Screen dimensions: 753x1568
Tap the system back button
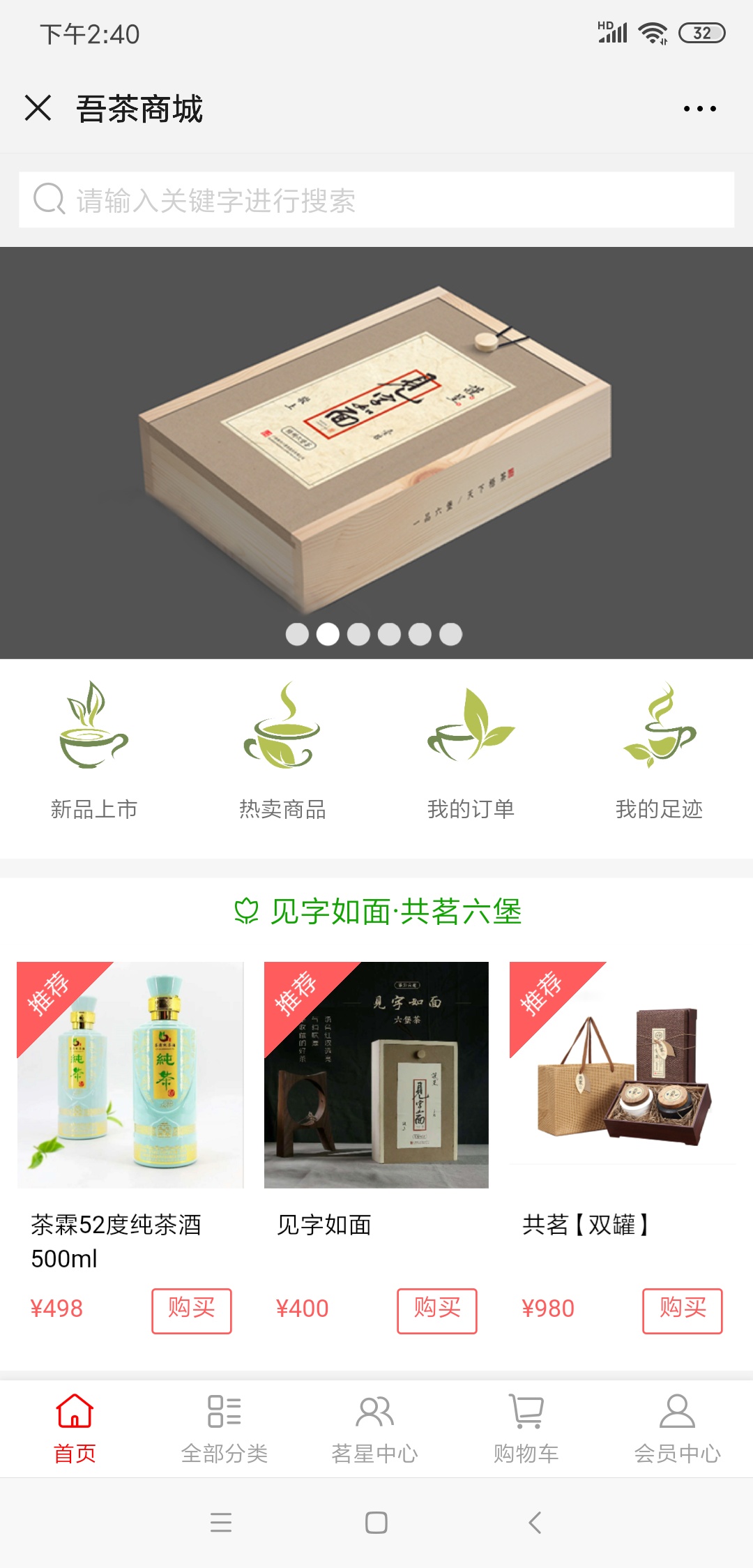(x=535, y=1522)
